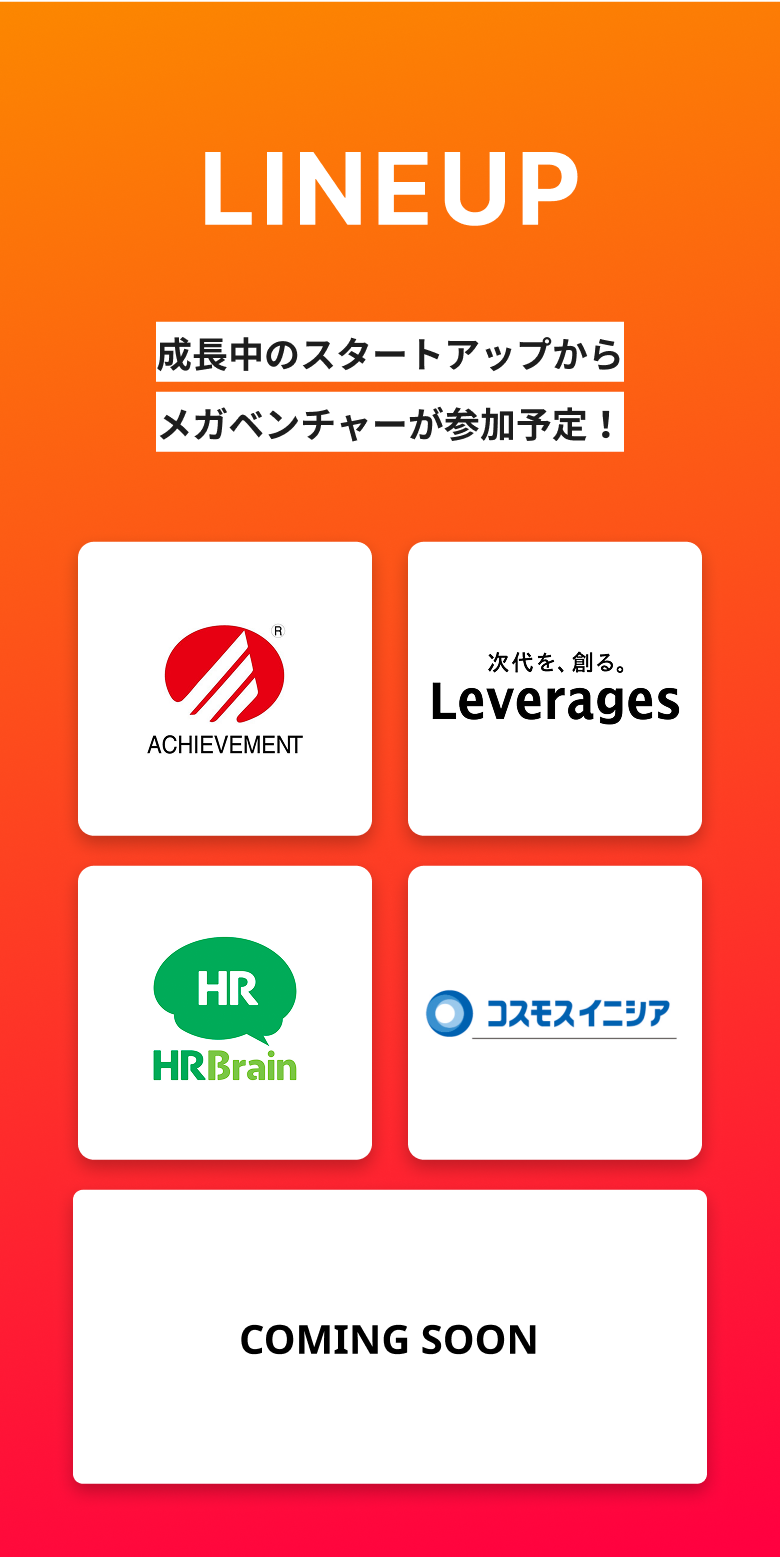View the コスモスイニシア company card
Image resolution: width=780 pixels, height=1557 pixels.
coord(555,1012)
